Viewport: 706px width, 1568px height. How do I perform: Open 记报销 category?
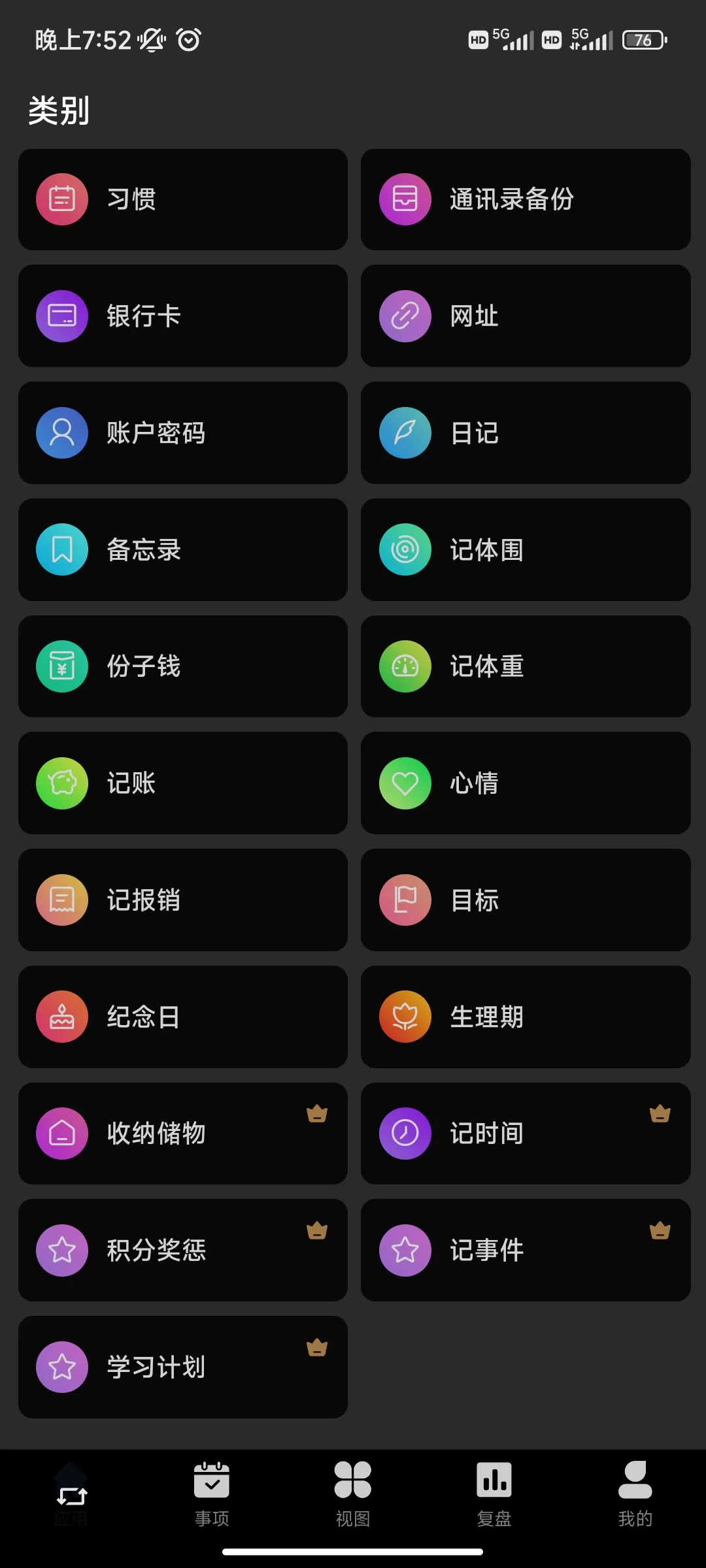183,900
